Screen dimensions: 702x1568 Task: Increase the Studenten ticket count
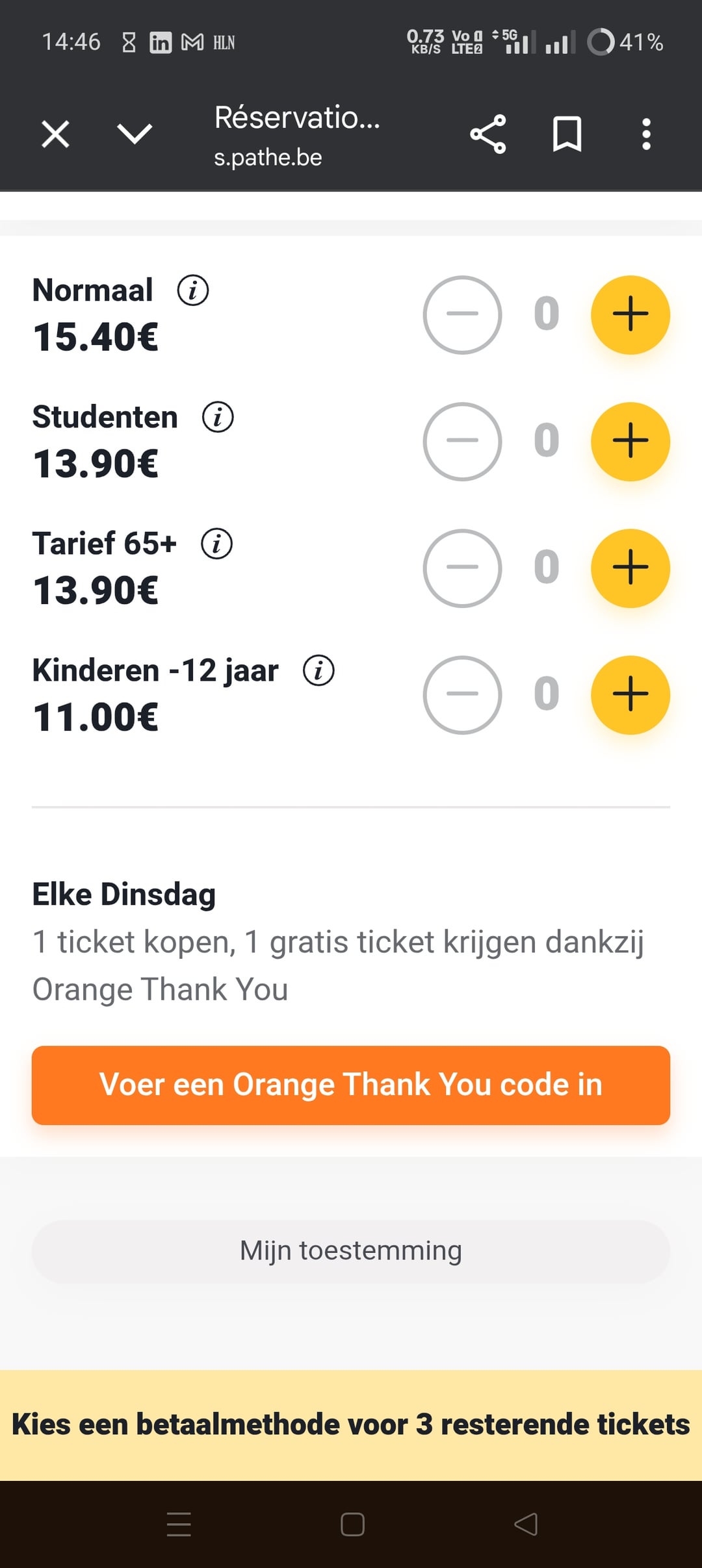pos(630,442)
